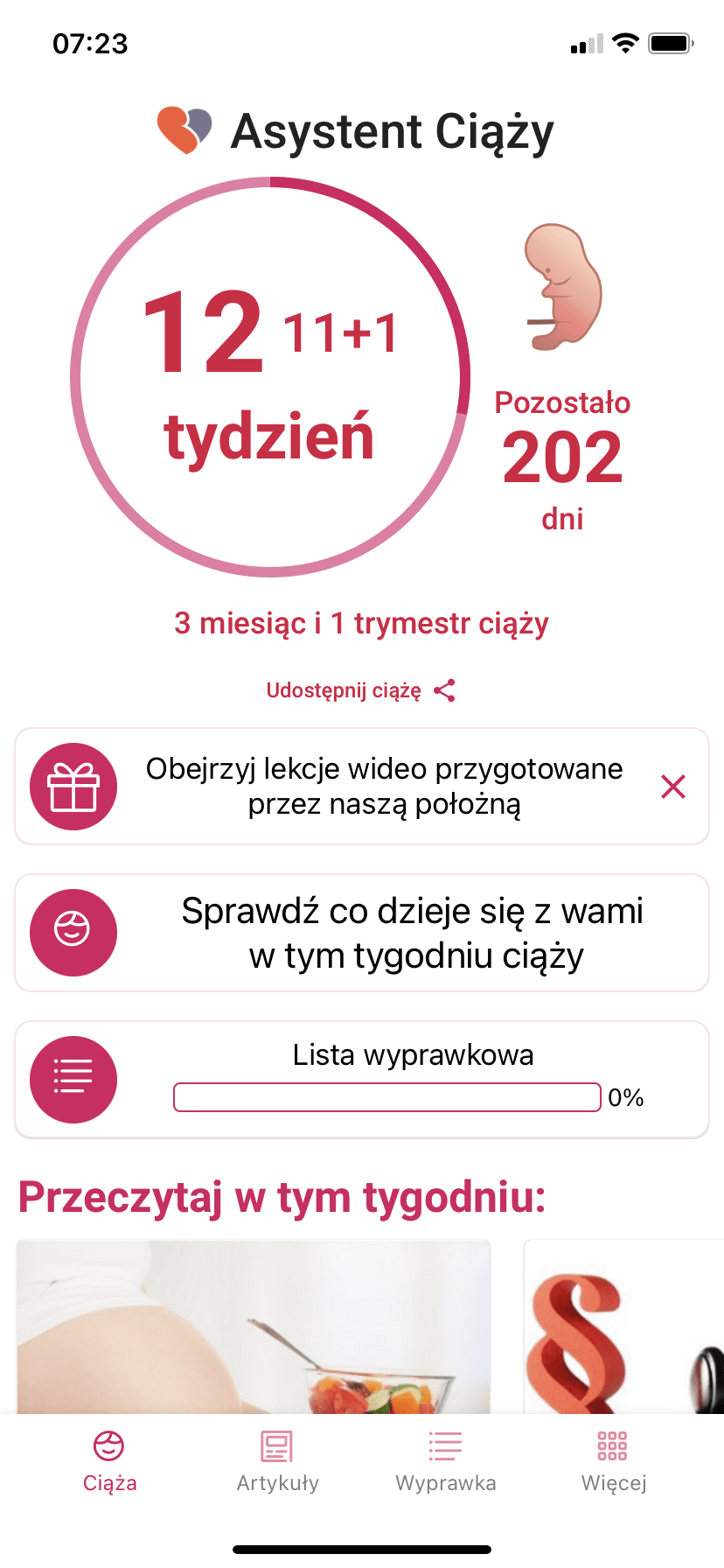724x1568 pixels.
Task: Select the Ciąża tab
Action: pos(109,1461)
